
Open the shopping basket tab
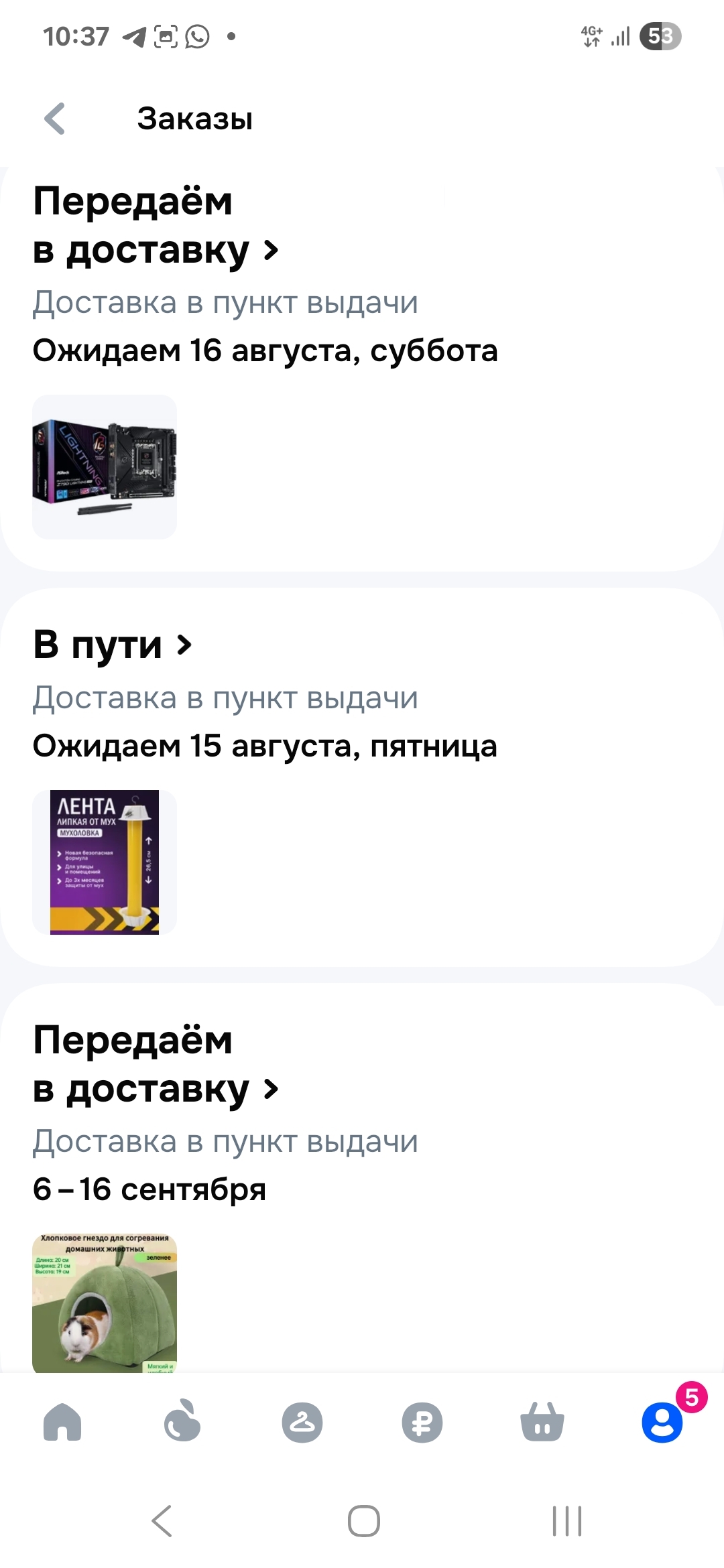click(542, 1422)
